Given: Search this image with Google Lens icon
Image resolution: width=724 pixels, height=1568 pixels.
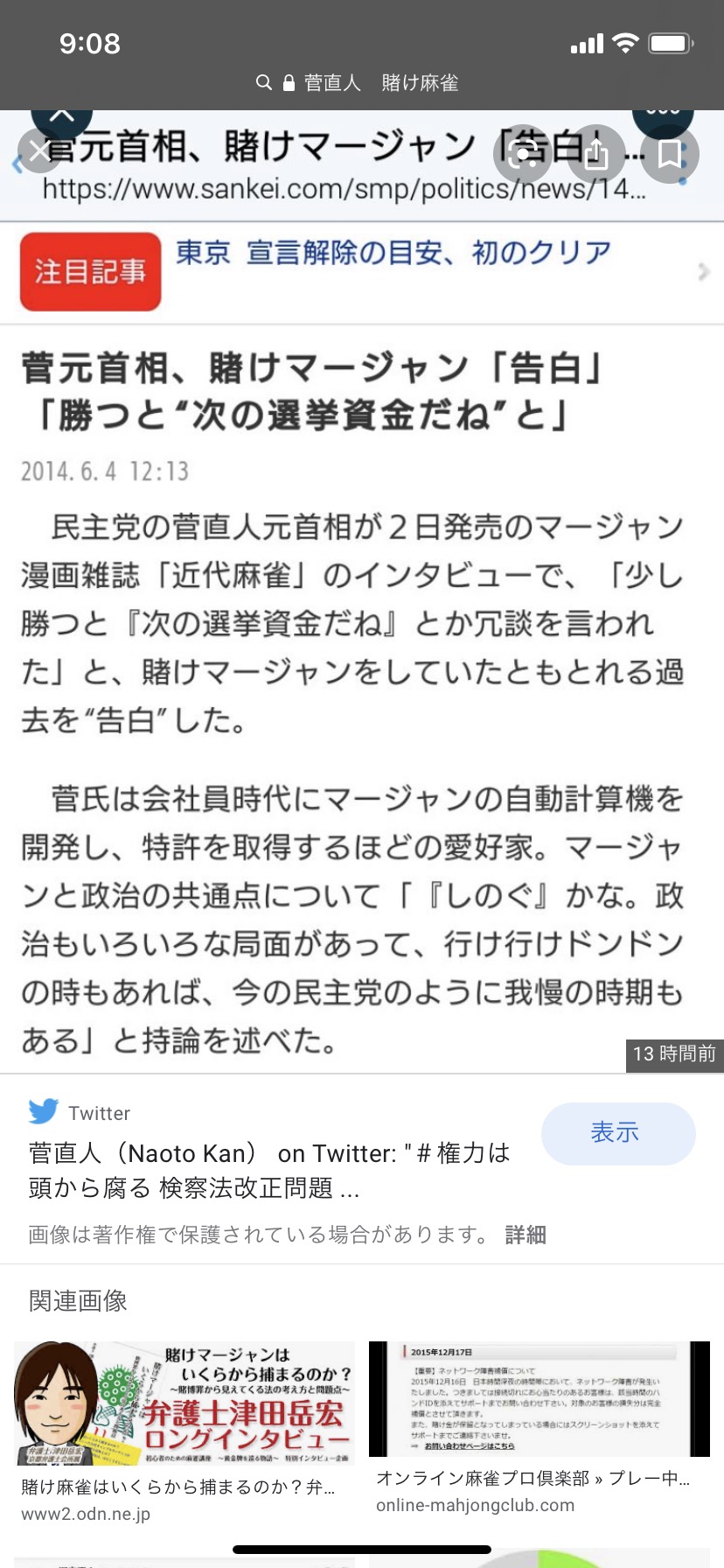Looking at the screenshot, I should point(522,153).
